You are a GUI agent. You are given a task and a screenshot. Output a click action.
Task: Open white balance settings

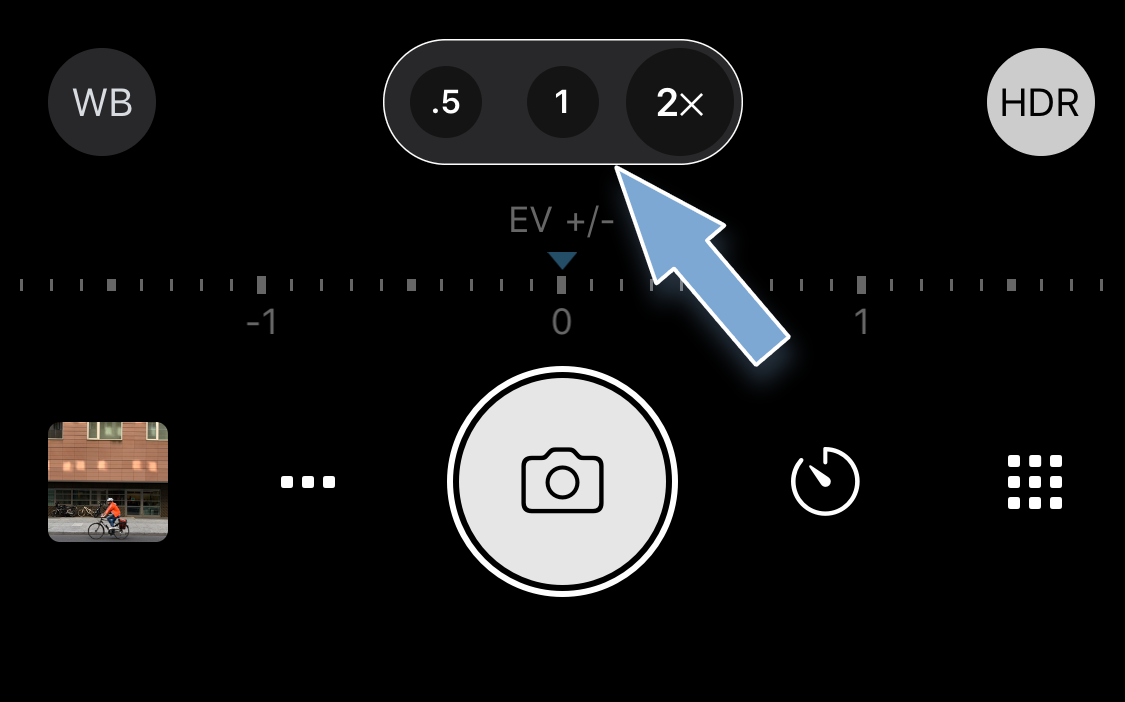coord(102,102)
